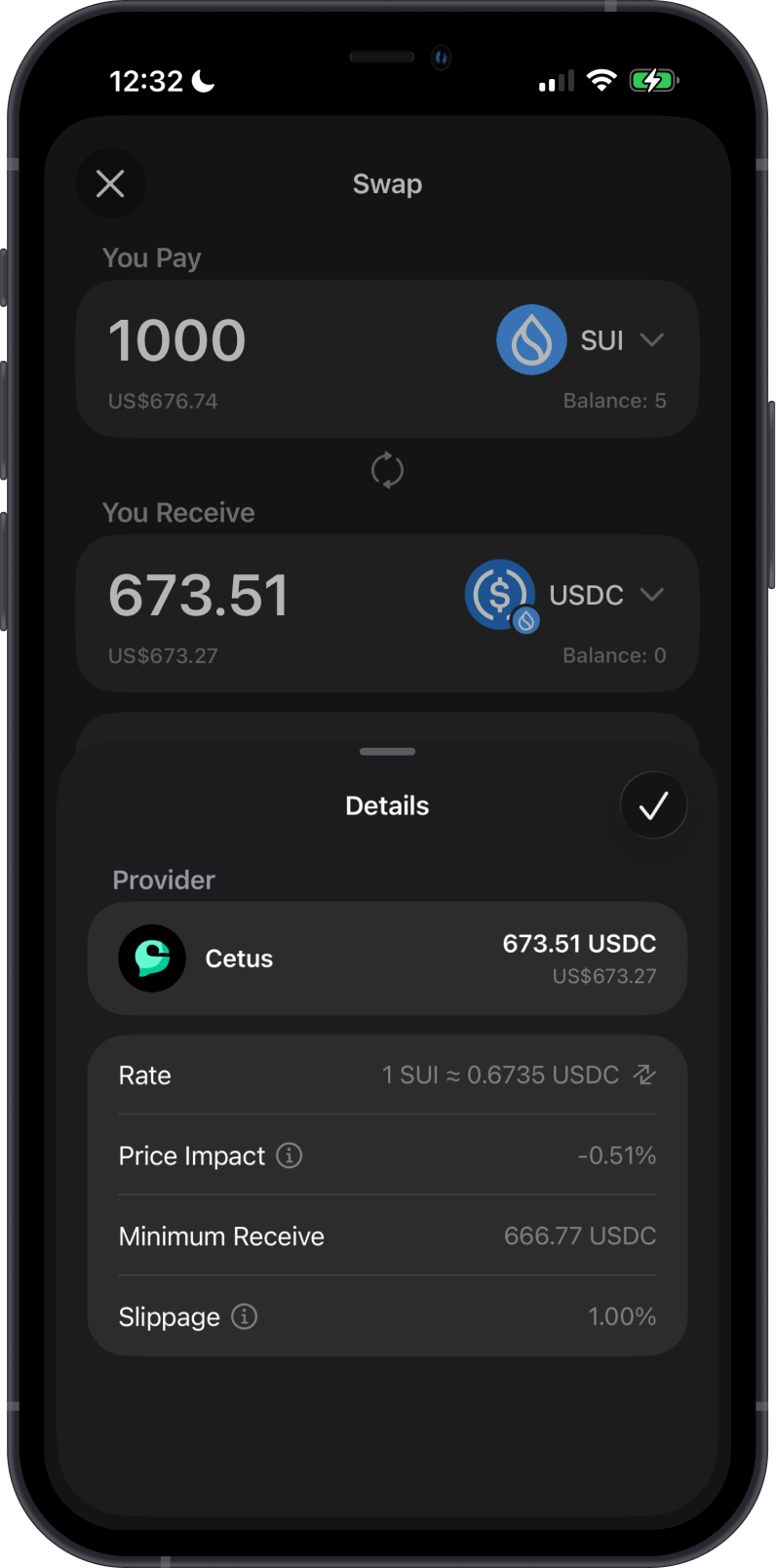The height and width of the screenshot is (1568, 776).
Task: Edit the You Pay amount 1000
Action: pos(176,340)
